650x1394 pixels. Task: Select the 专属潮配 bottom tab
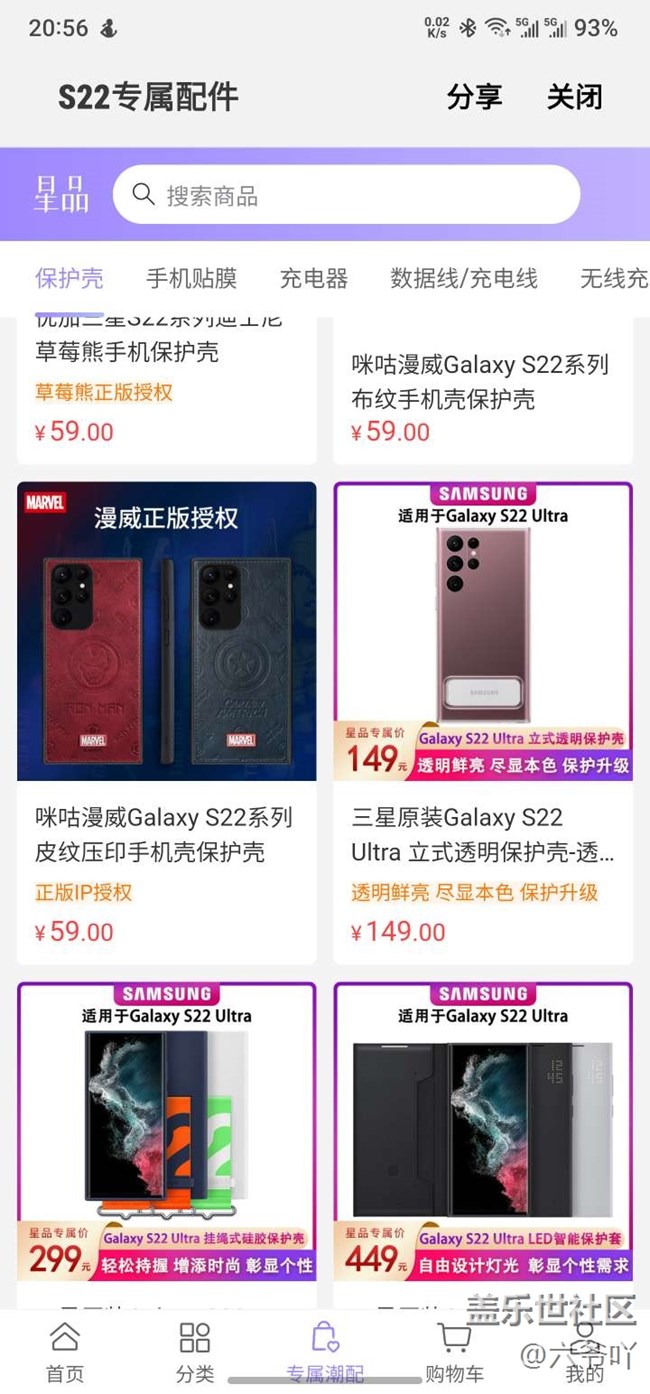click(325, 1352)
